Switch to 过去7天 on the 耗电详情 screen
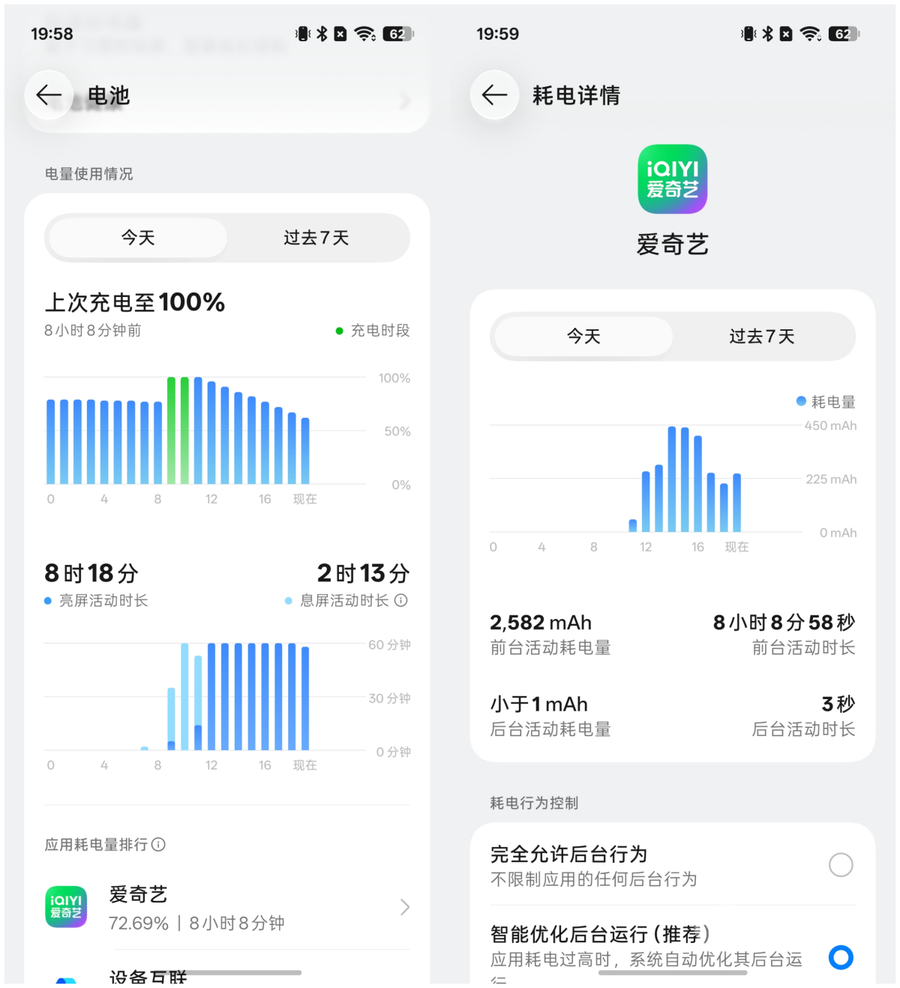900x988 pixels. (x=761, y=336)
